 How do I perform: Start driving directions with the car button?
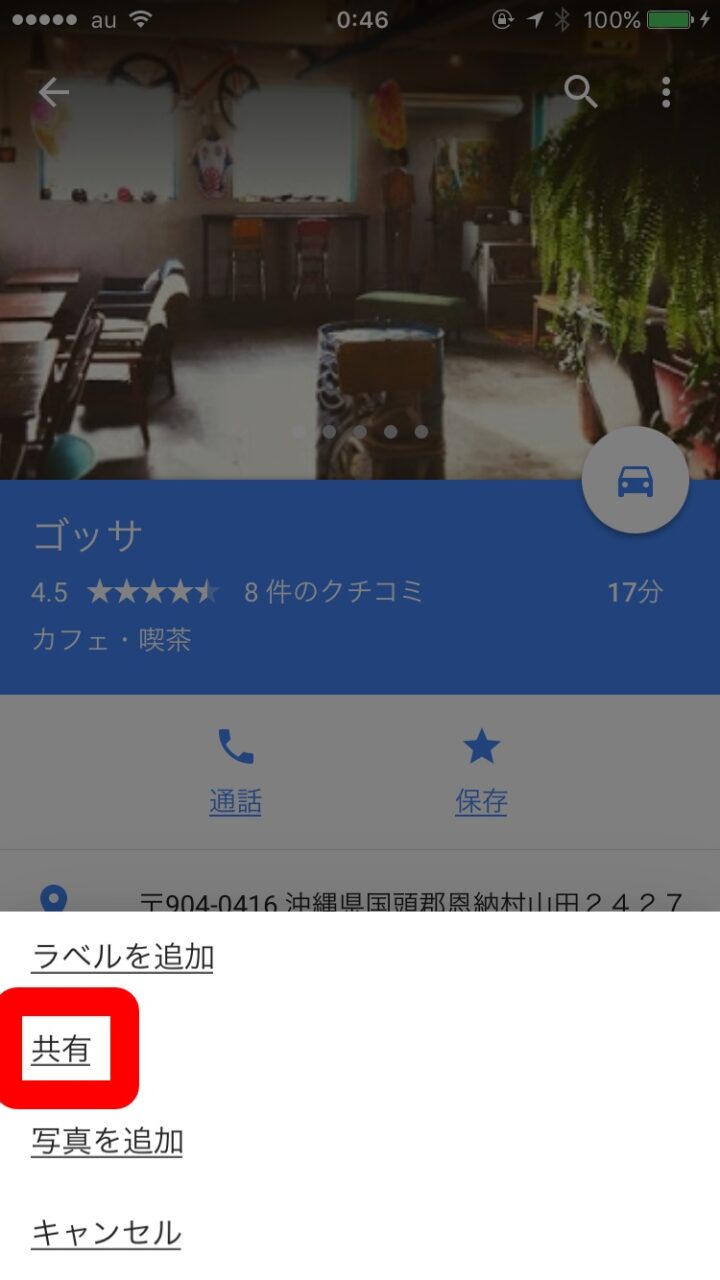tap(635, 482)
